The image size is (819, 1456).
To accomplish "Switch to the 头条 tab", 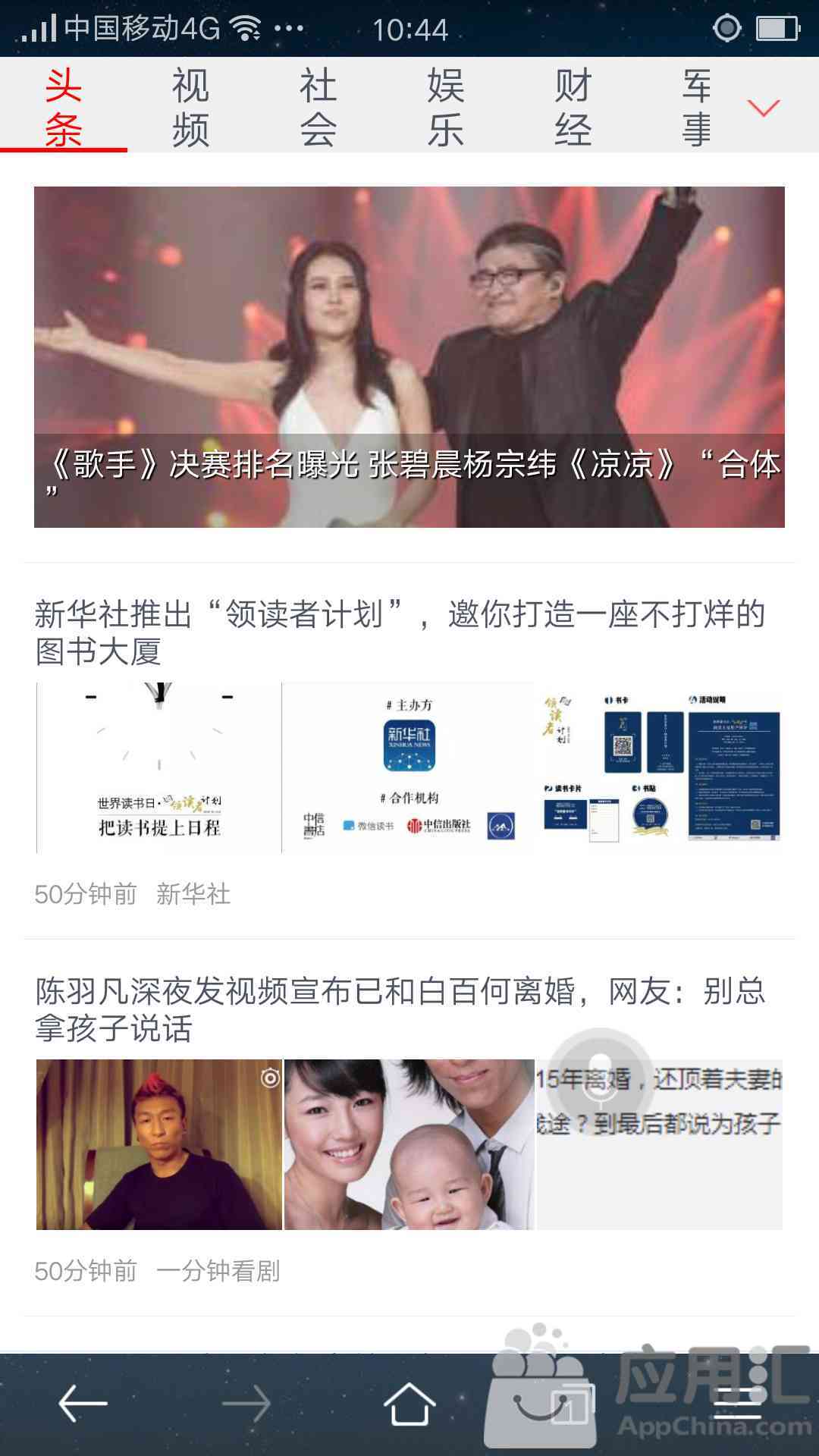I will [63, 106].
